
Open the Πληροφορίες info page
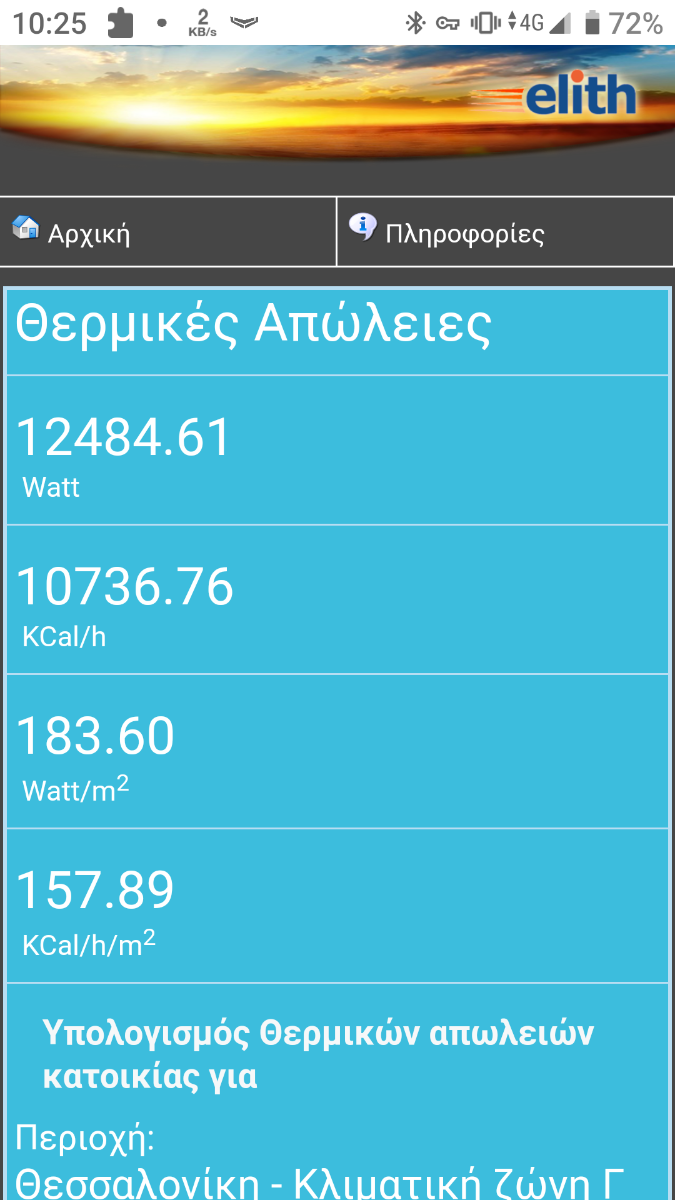coord(506,232)
